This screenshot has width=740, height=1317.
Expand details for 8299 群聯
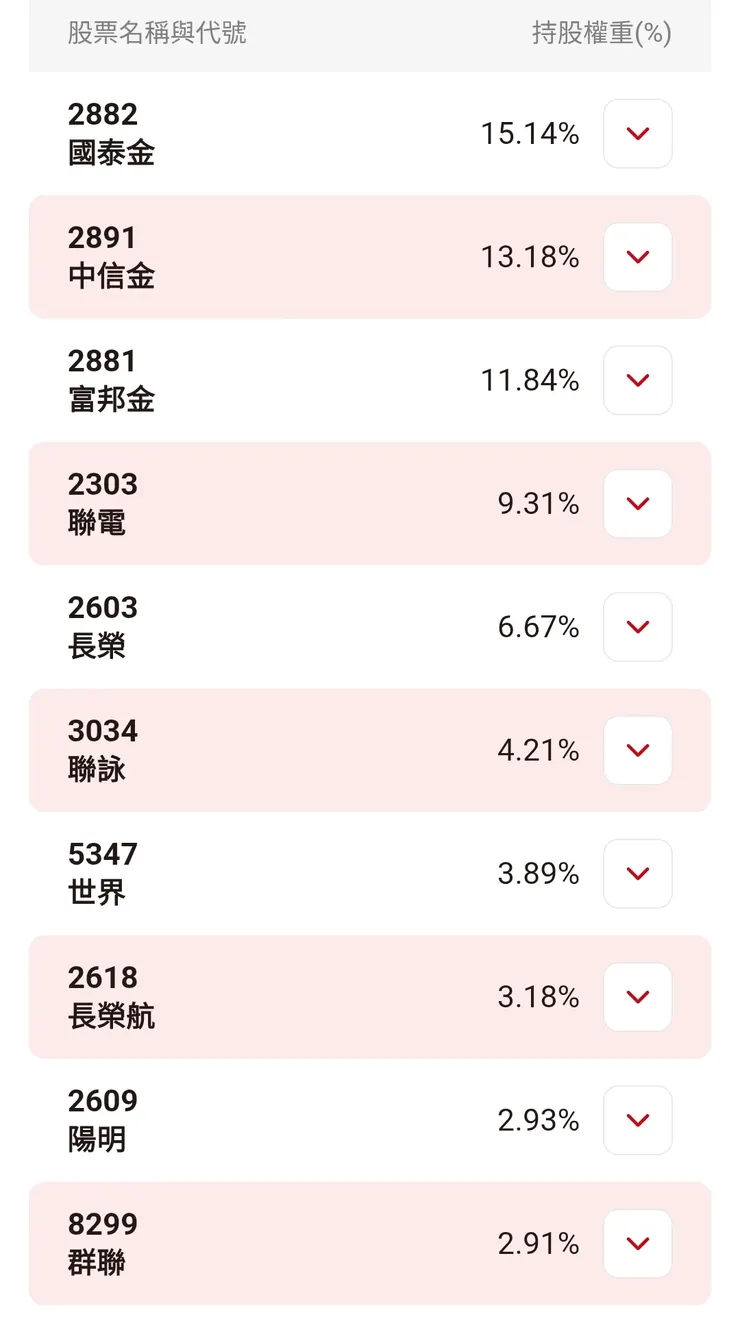[637, 1243]
